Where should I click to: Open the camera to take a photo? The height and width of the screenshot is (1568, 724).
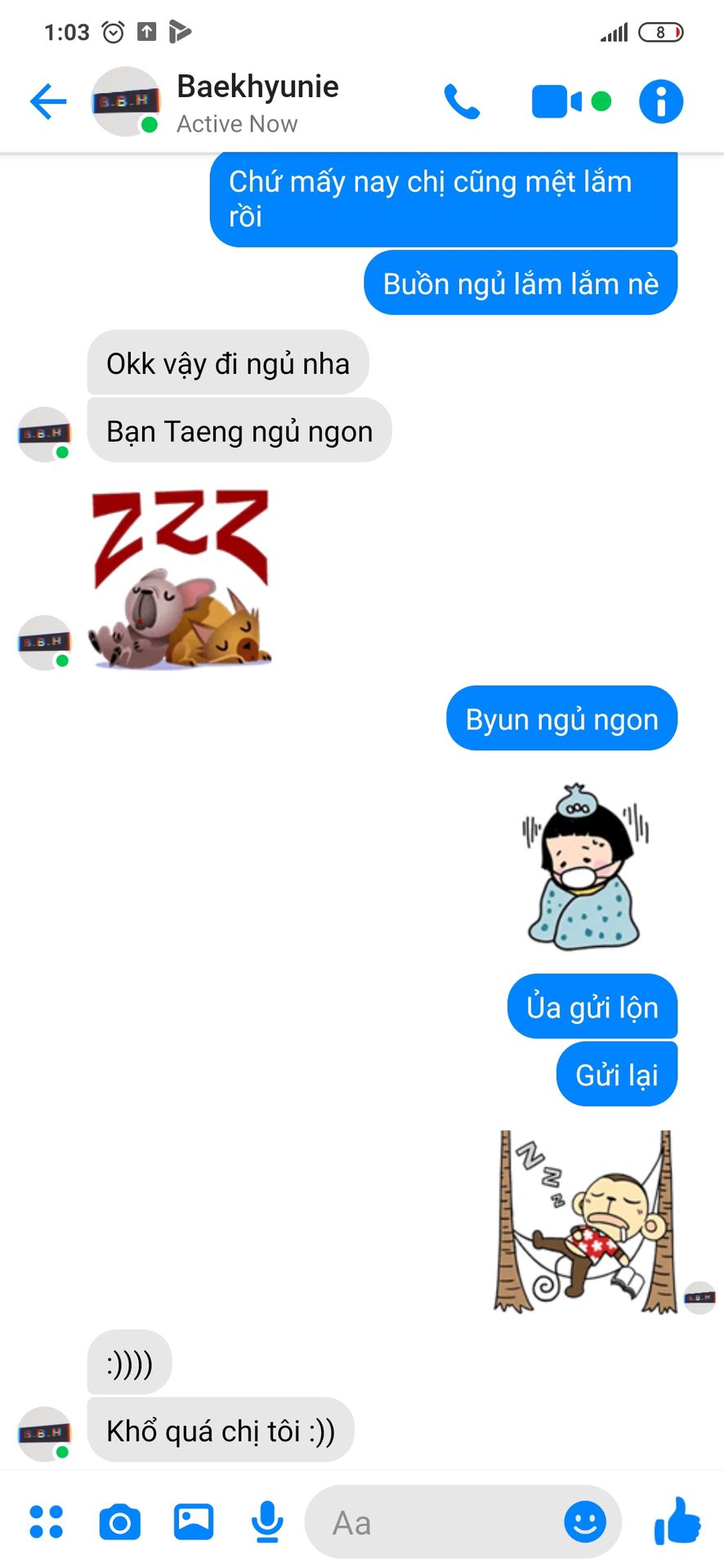[119, 1522]
